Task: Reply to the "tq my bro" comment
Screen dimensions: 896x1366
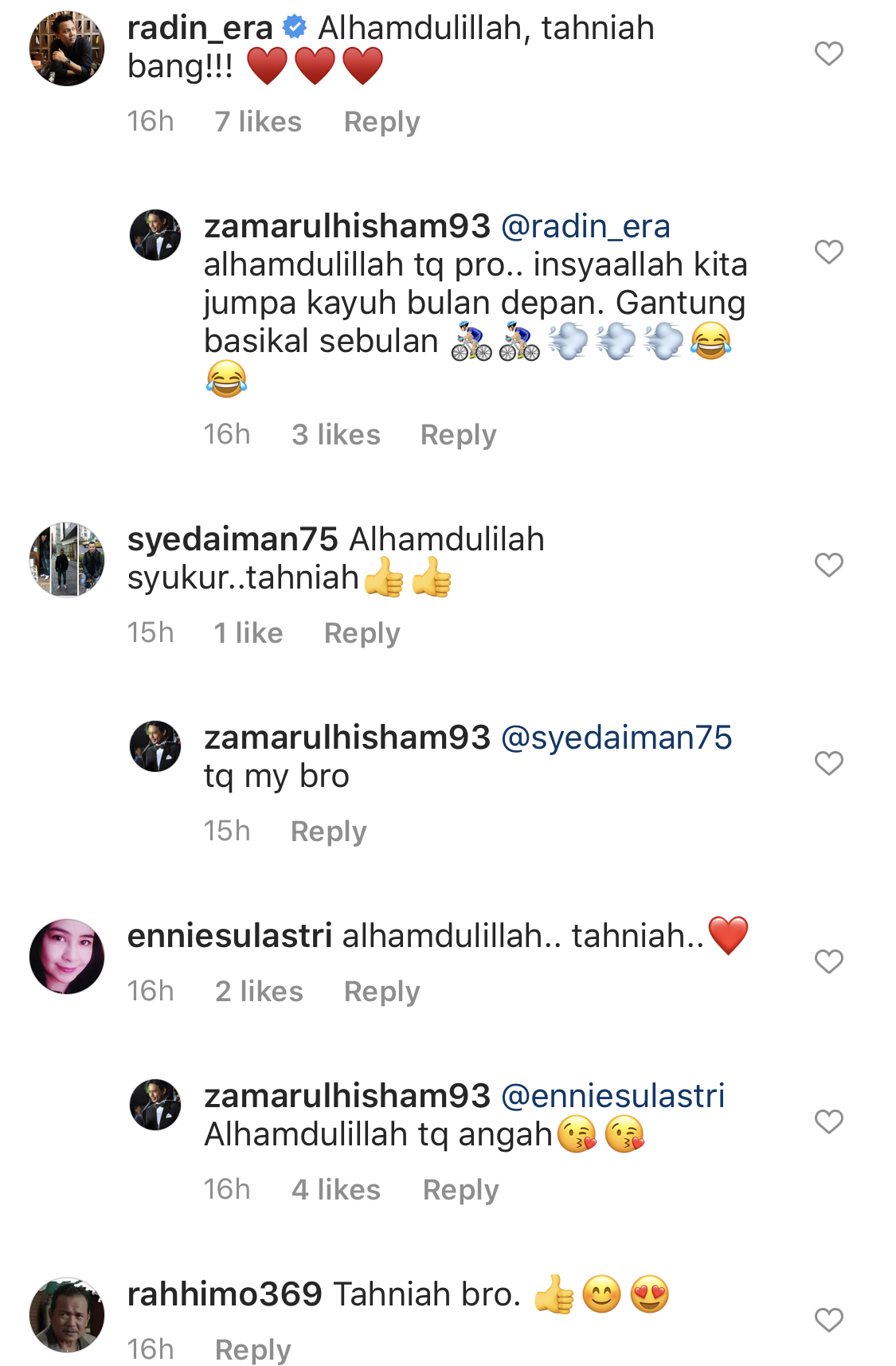Action: (328, 832)
